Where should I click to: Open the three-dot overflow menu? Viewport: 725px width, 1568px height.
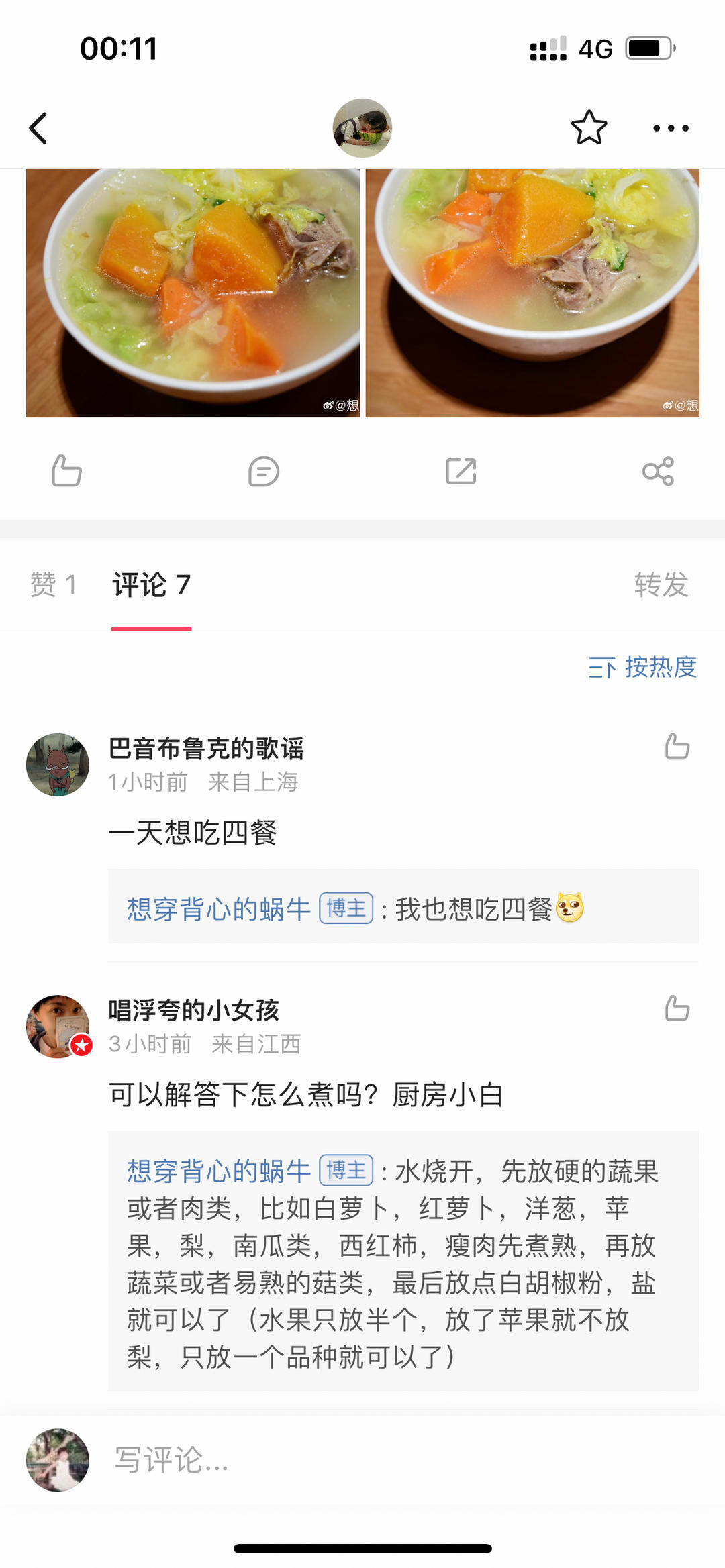pyautogui.click(x=671, y=128)
